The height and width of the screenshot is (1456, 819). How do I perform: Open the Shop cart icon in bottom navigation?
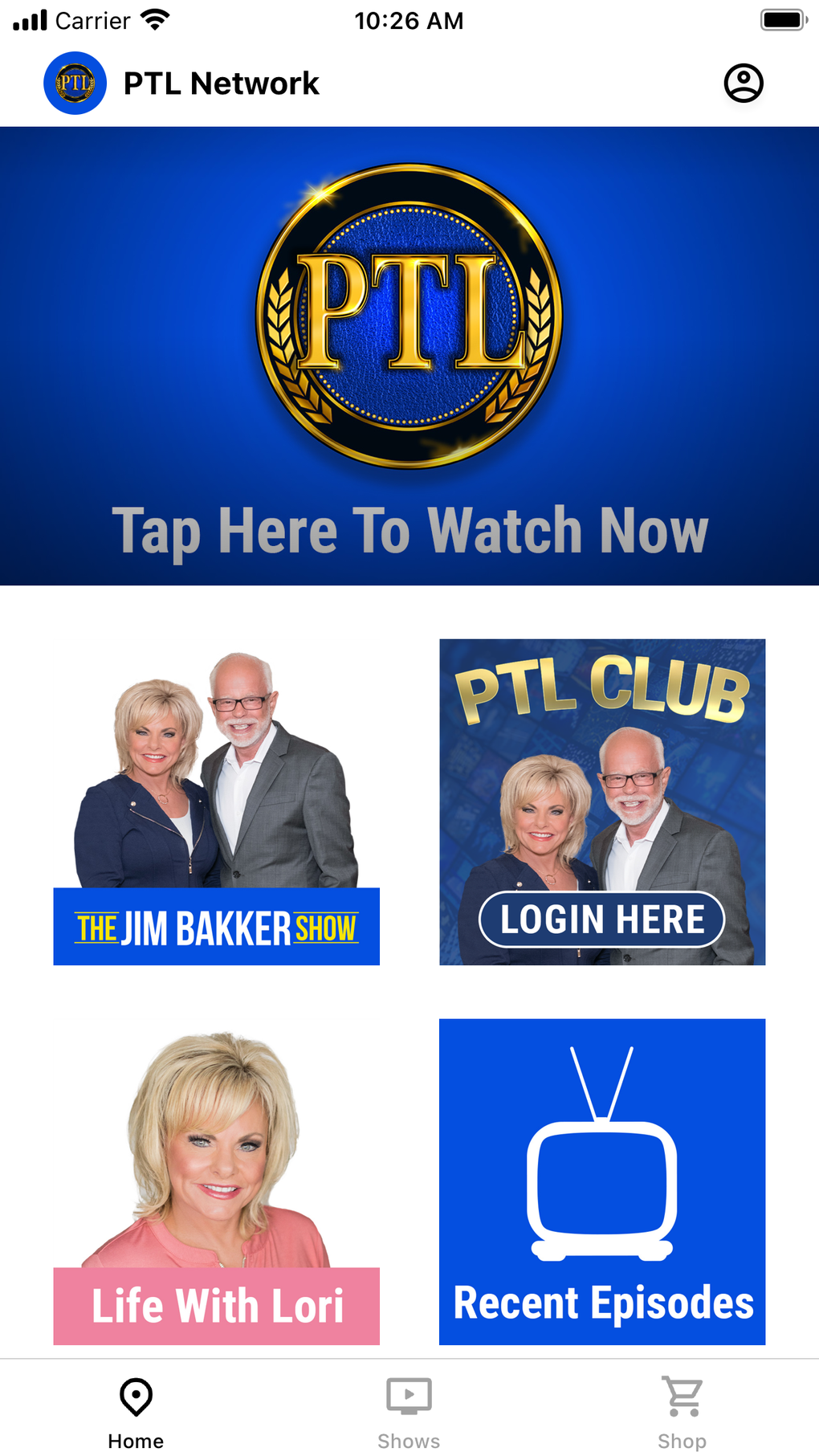tap(682, 1396)
